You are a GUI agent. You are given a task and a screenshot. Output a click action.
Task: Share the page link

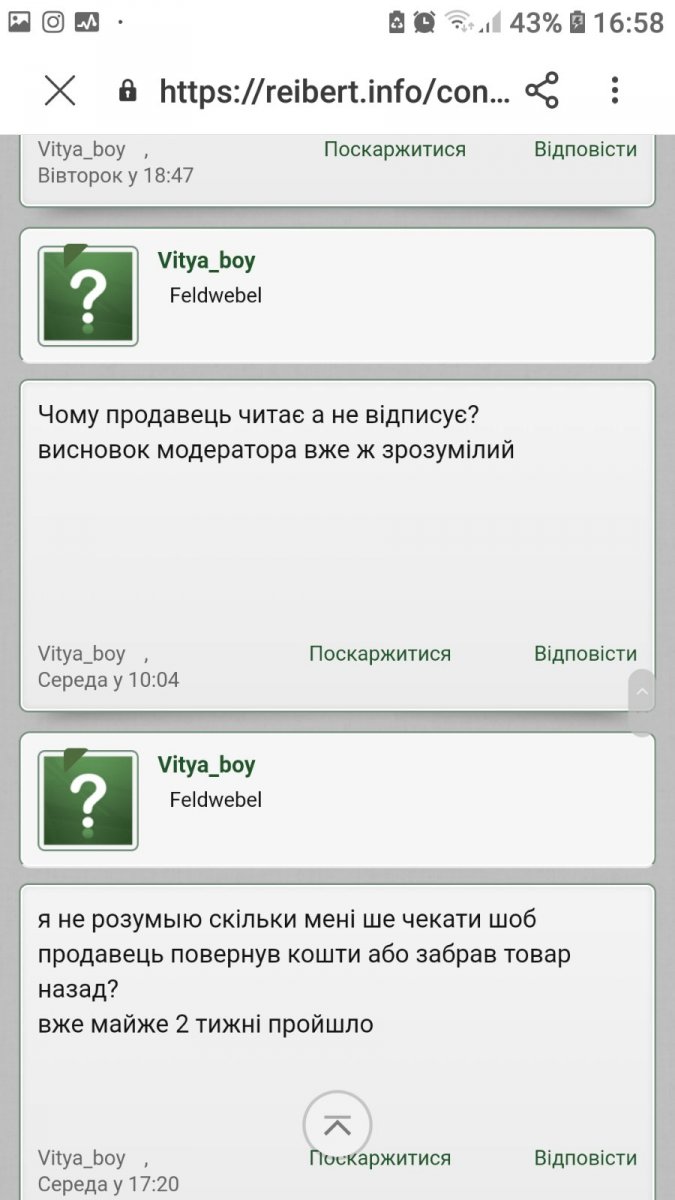[541, 92]
